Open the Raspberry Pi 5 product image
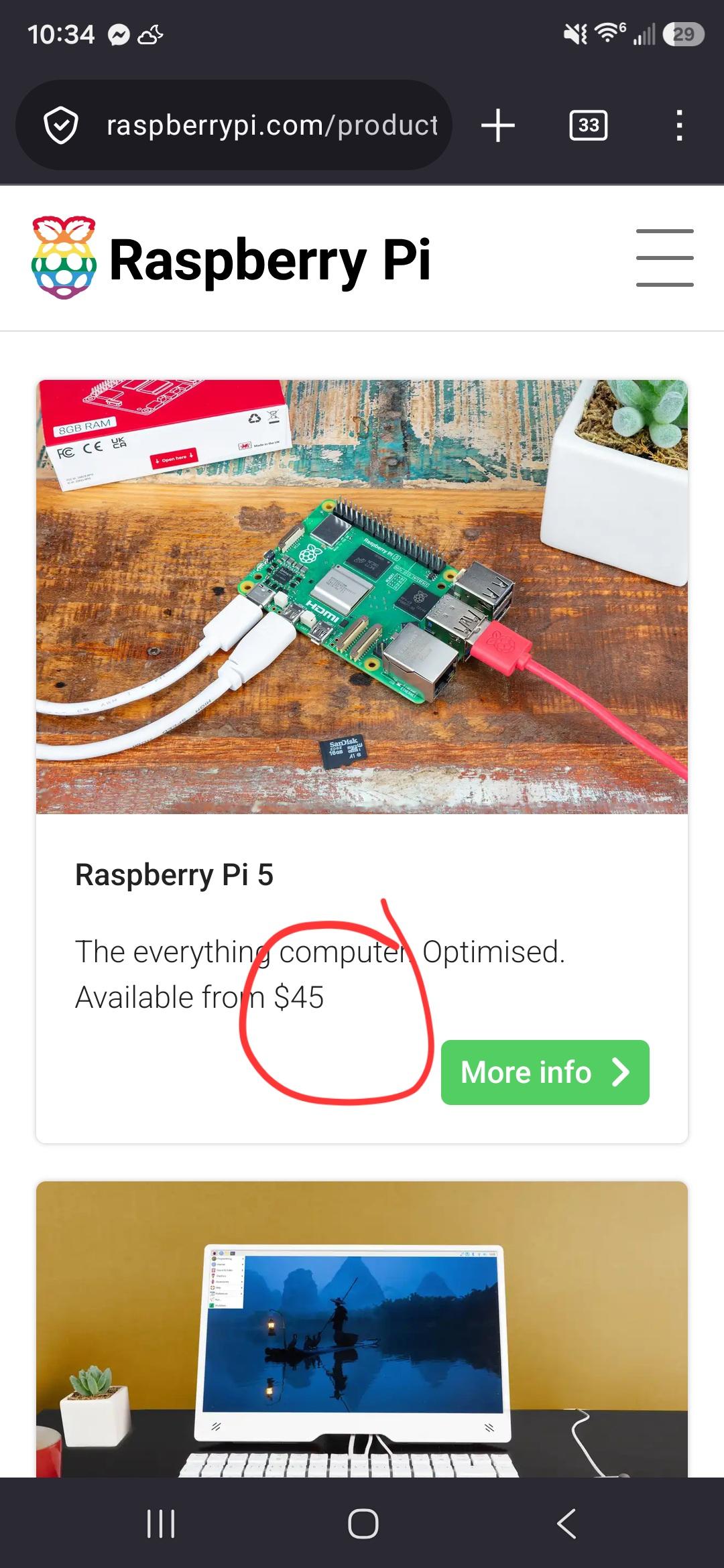 point(362,597)
